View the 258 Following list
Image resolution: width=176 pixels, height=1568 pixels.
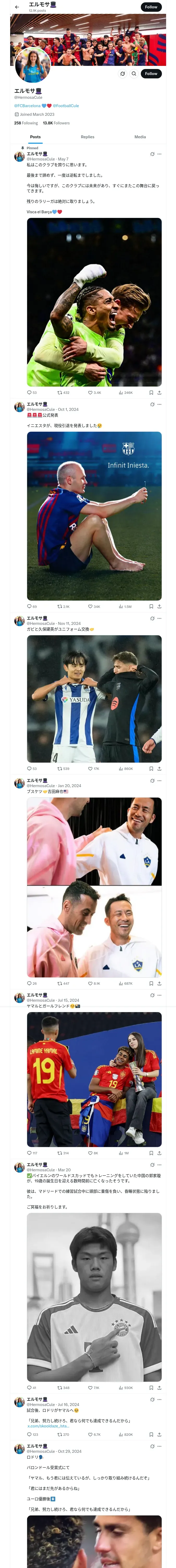tap(26, 123)
